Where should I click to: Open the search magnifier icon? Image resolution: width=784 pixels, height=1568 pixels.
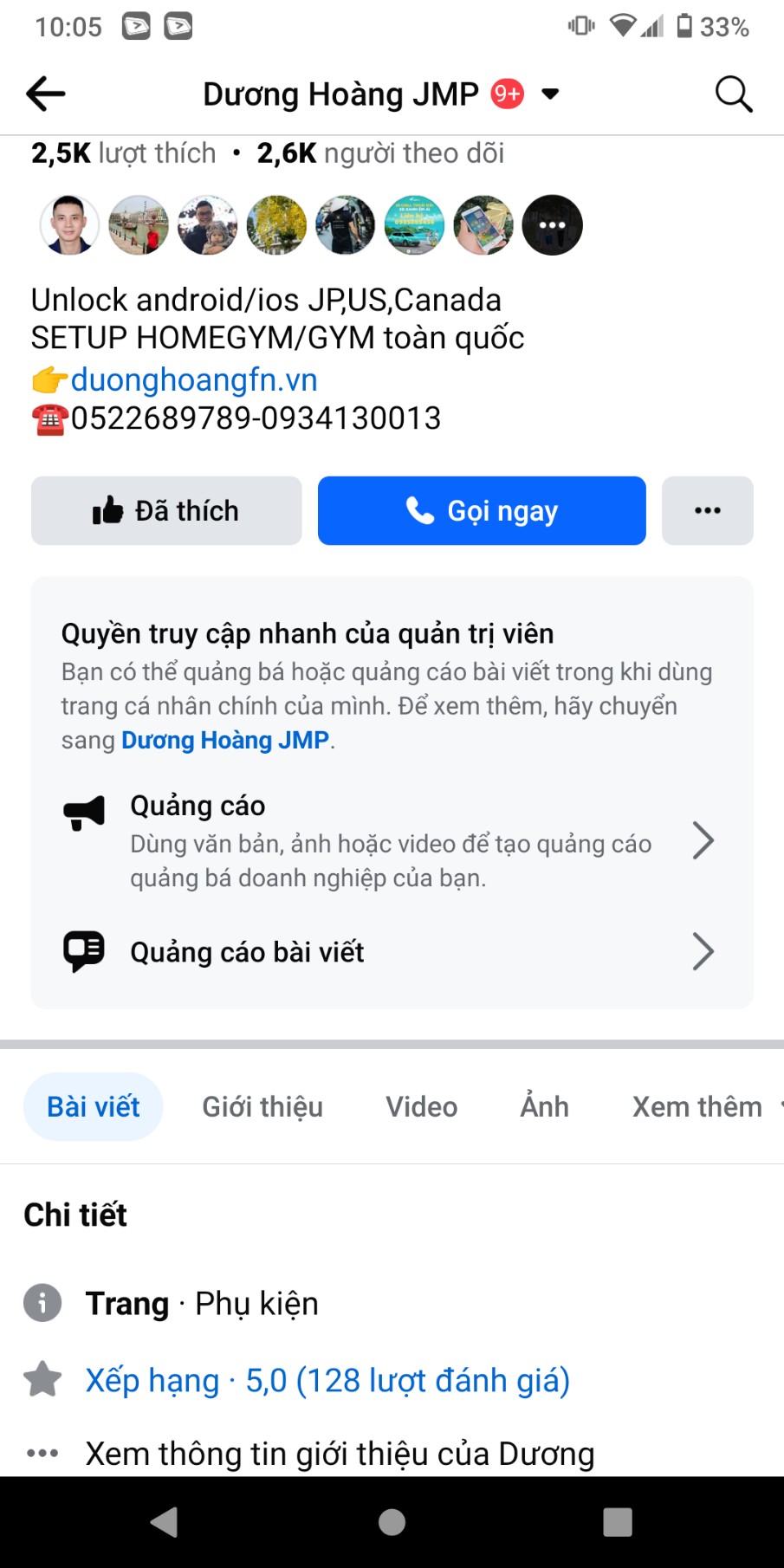click(733, 94)
